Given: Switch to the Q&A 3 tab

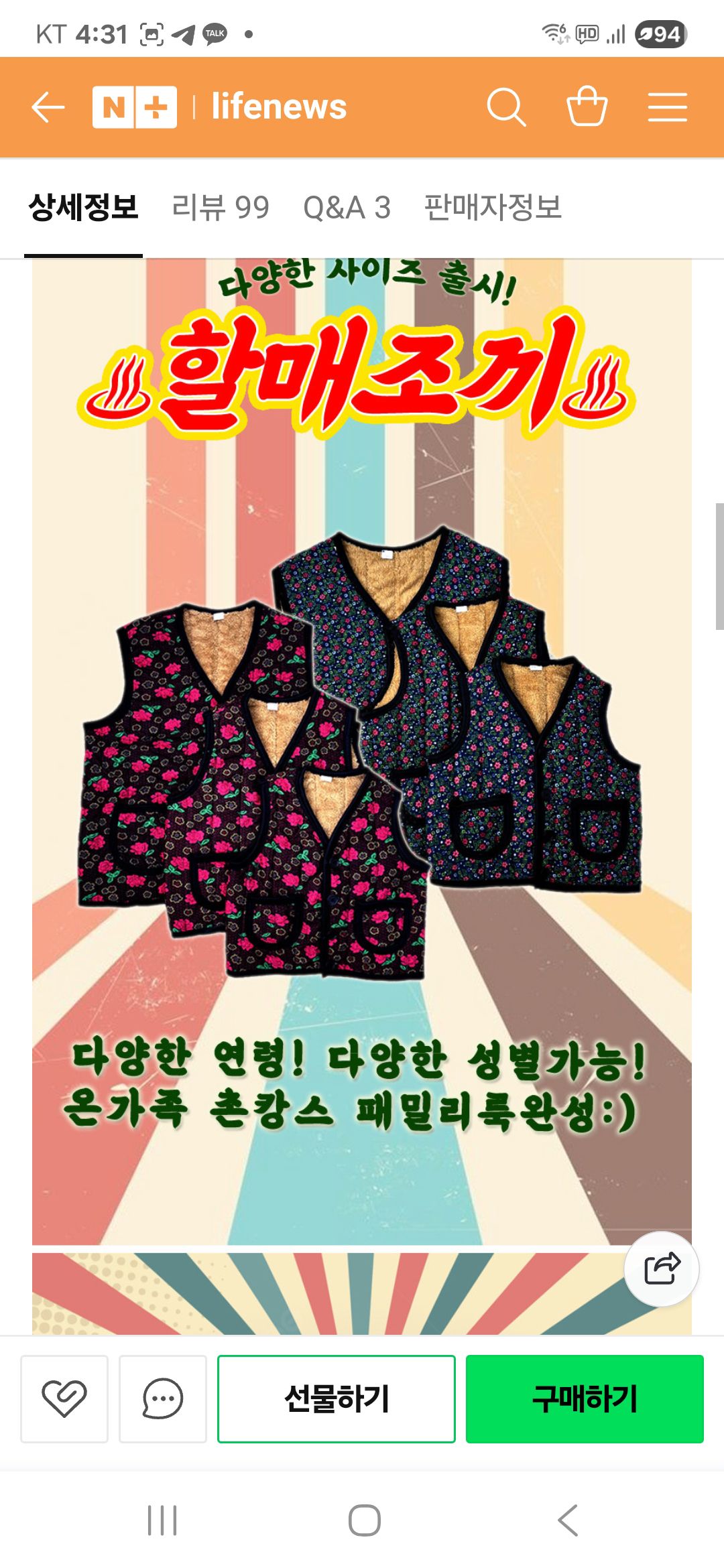Looking at the screenshot, I should 347,207.
